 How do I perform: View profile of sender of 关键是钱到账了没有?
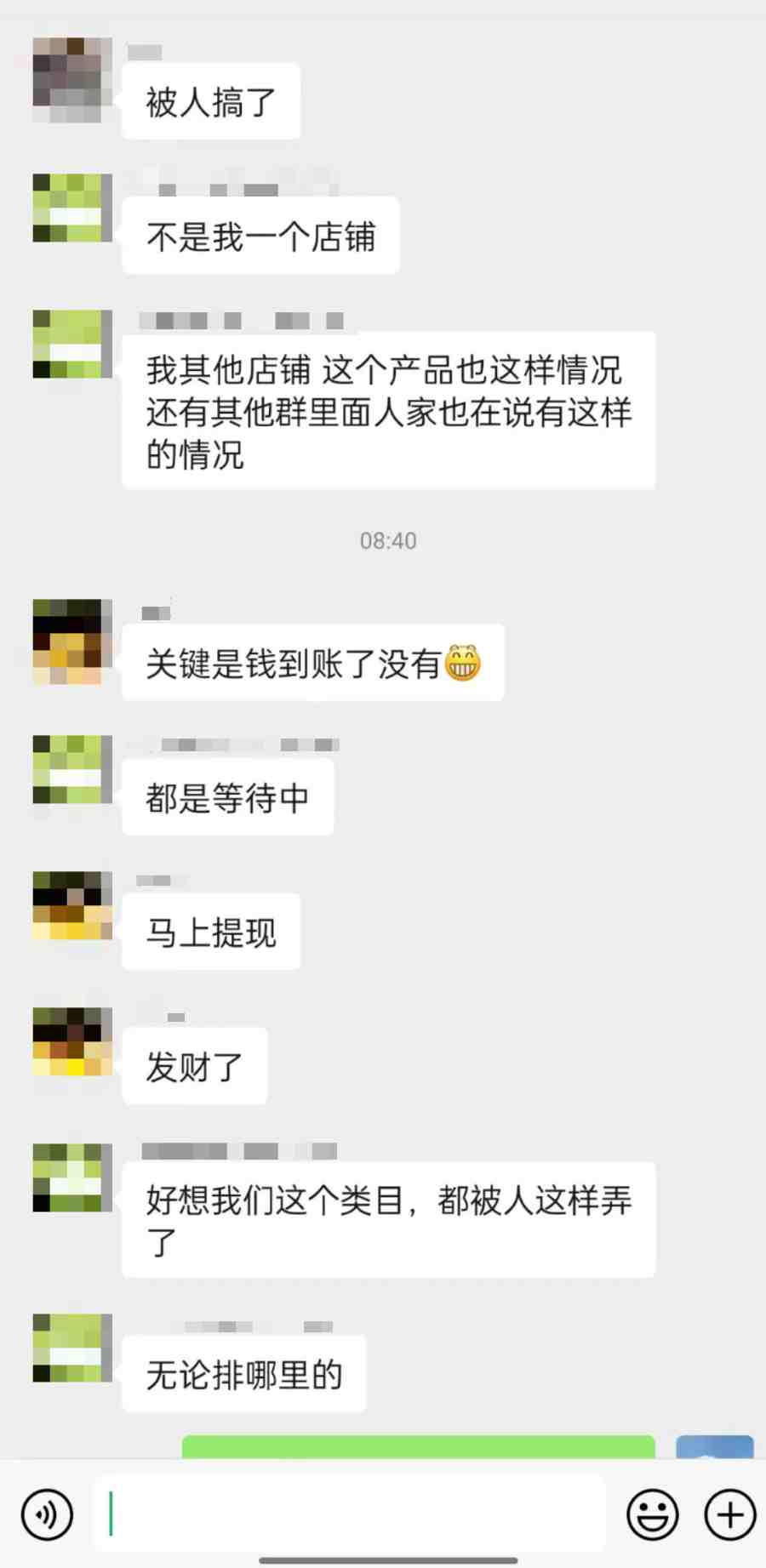[71, 642]
